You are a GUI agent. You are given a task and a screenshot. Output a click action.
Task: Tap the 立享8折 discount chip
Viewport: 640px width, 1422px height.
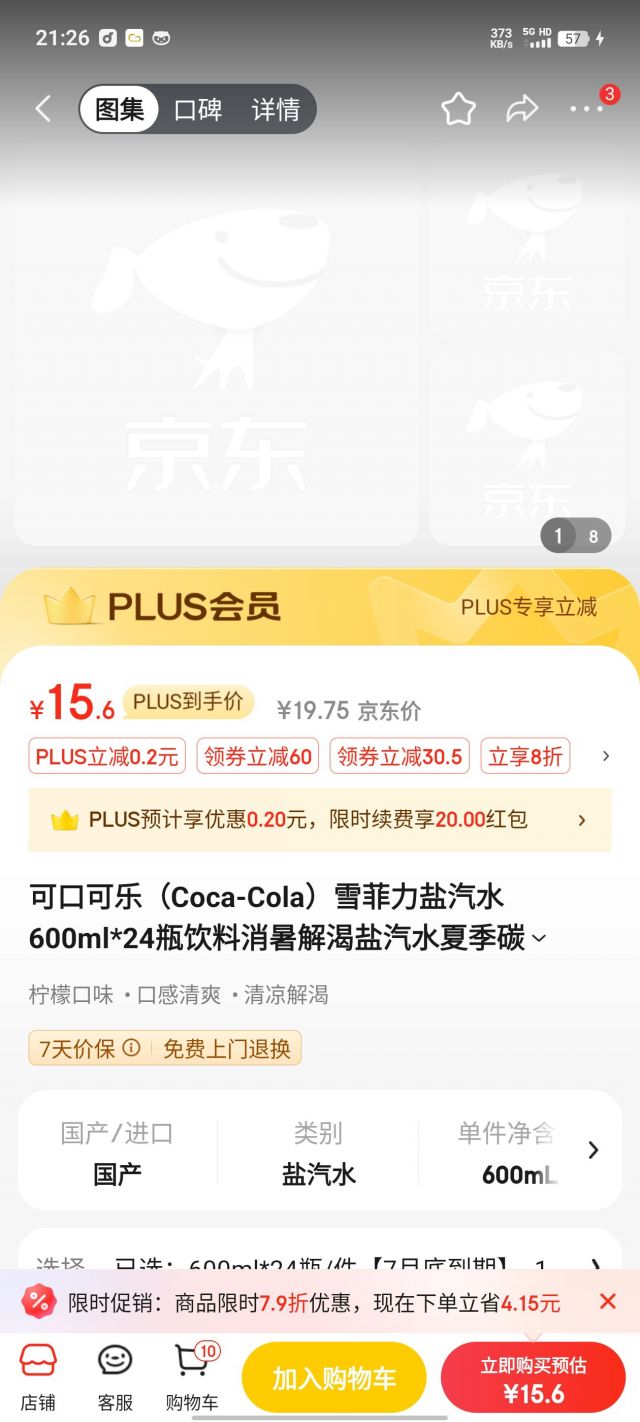(525, 757)
